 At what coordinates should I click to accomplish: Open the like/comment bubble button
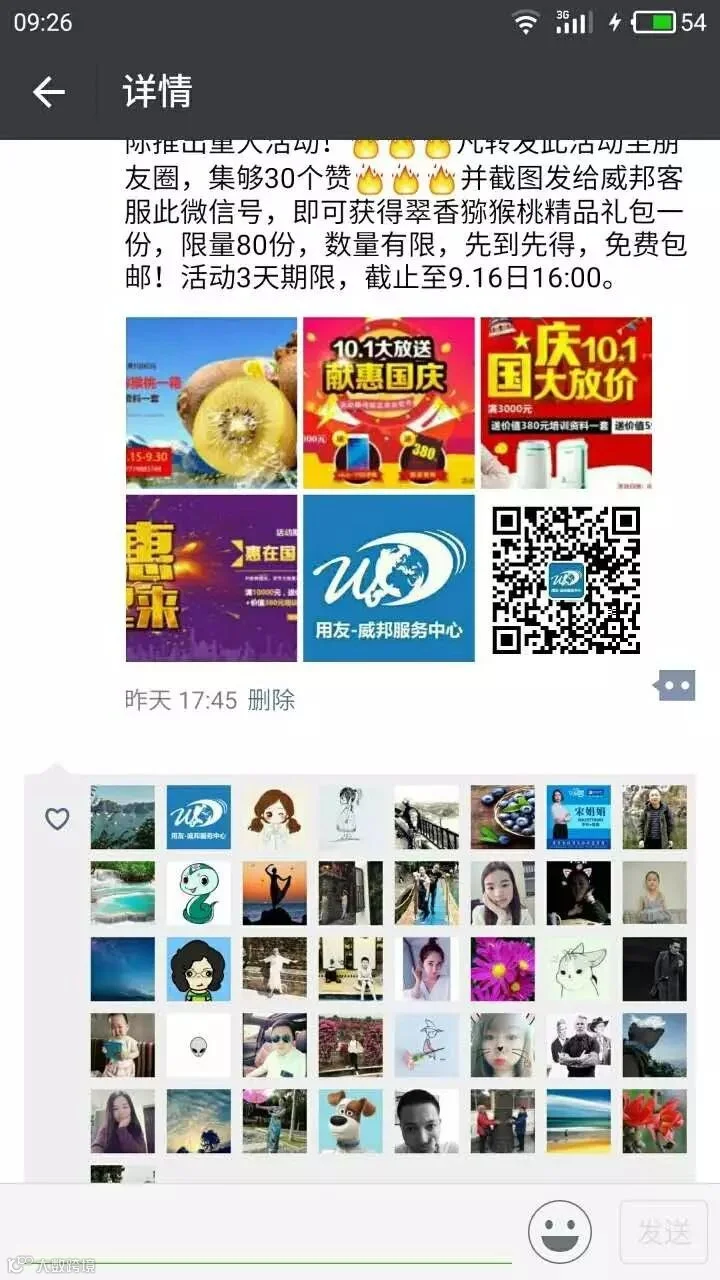674,686
